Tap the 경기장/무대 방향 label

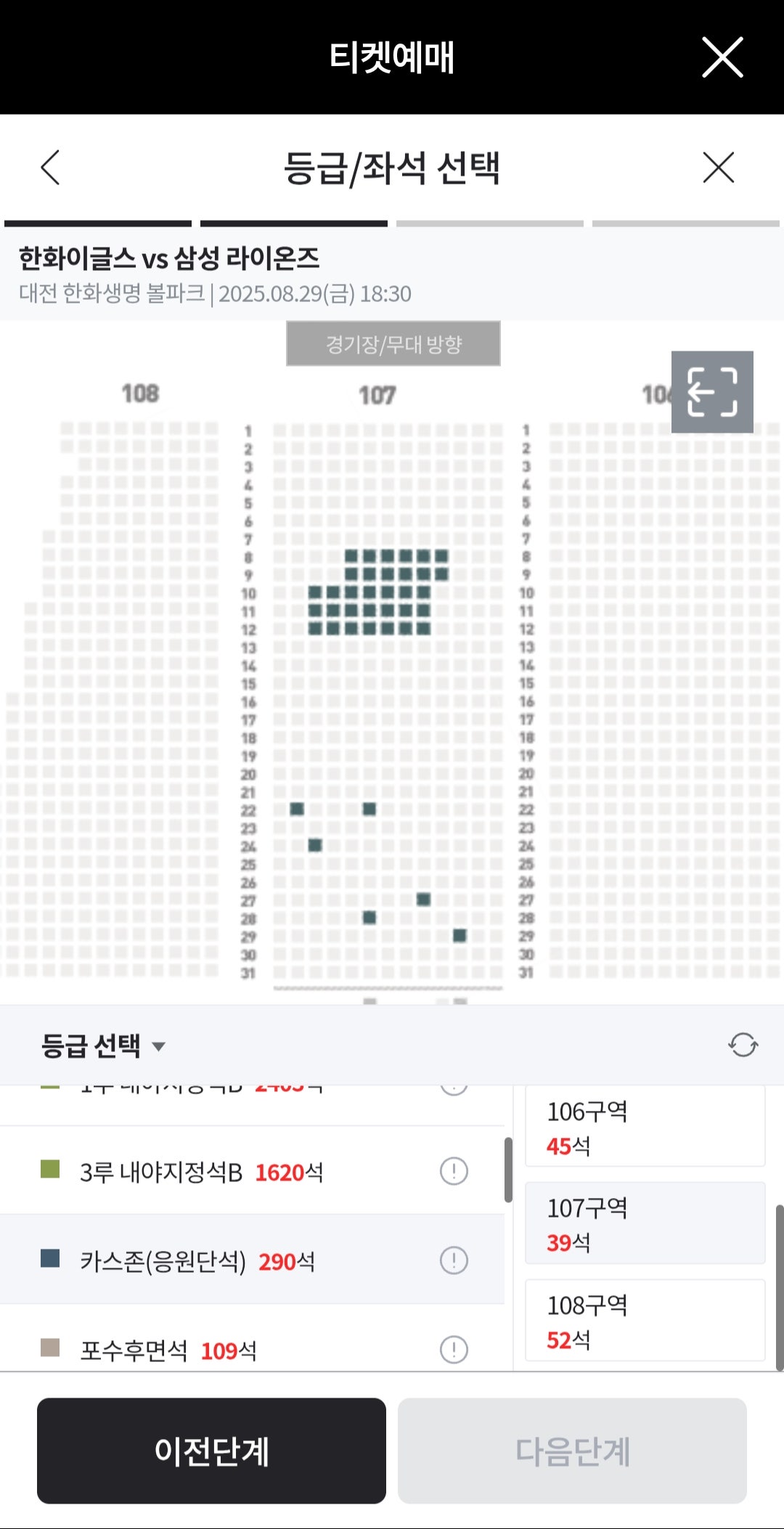pos(393,343)
